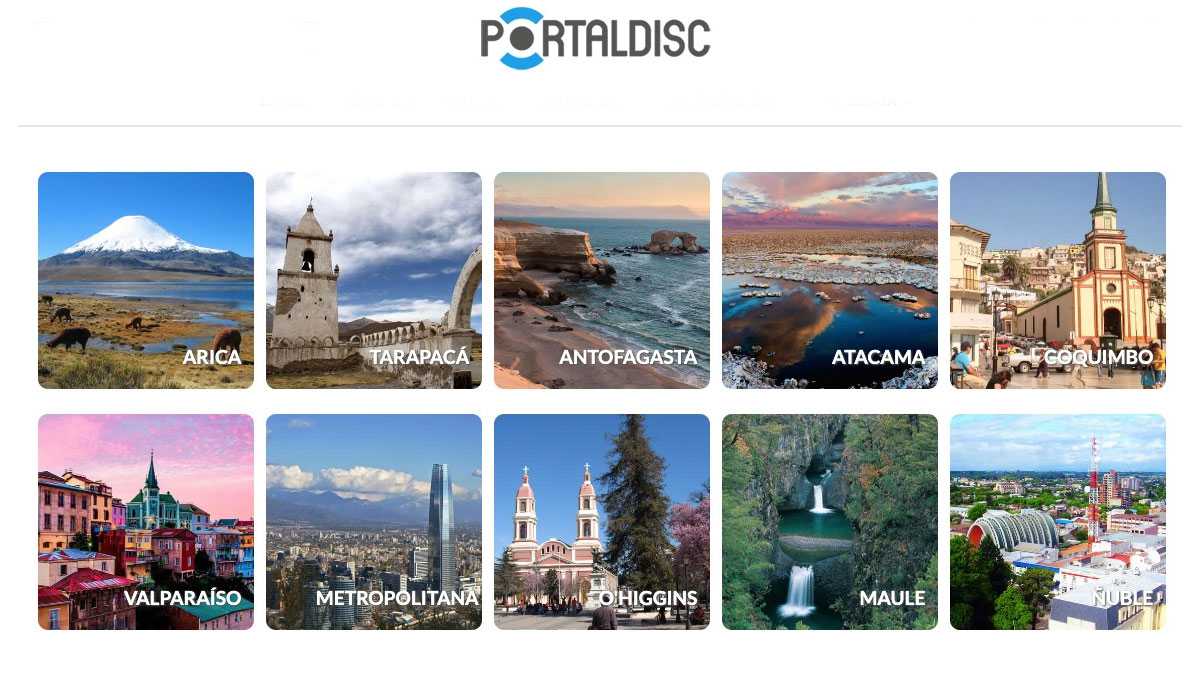Viewport: 1200px width, 675px height.
Task: Open the Antofagasta region tile
Action: point(602,280)
